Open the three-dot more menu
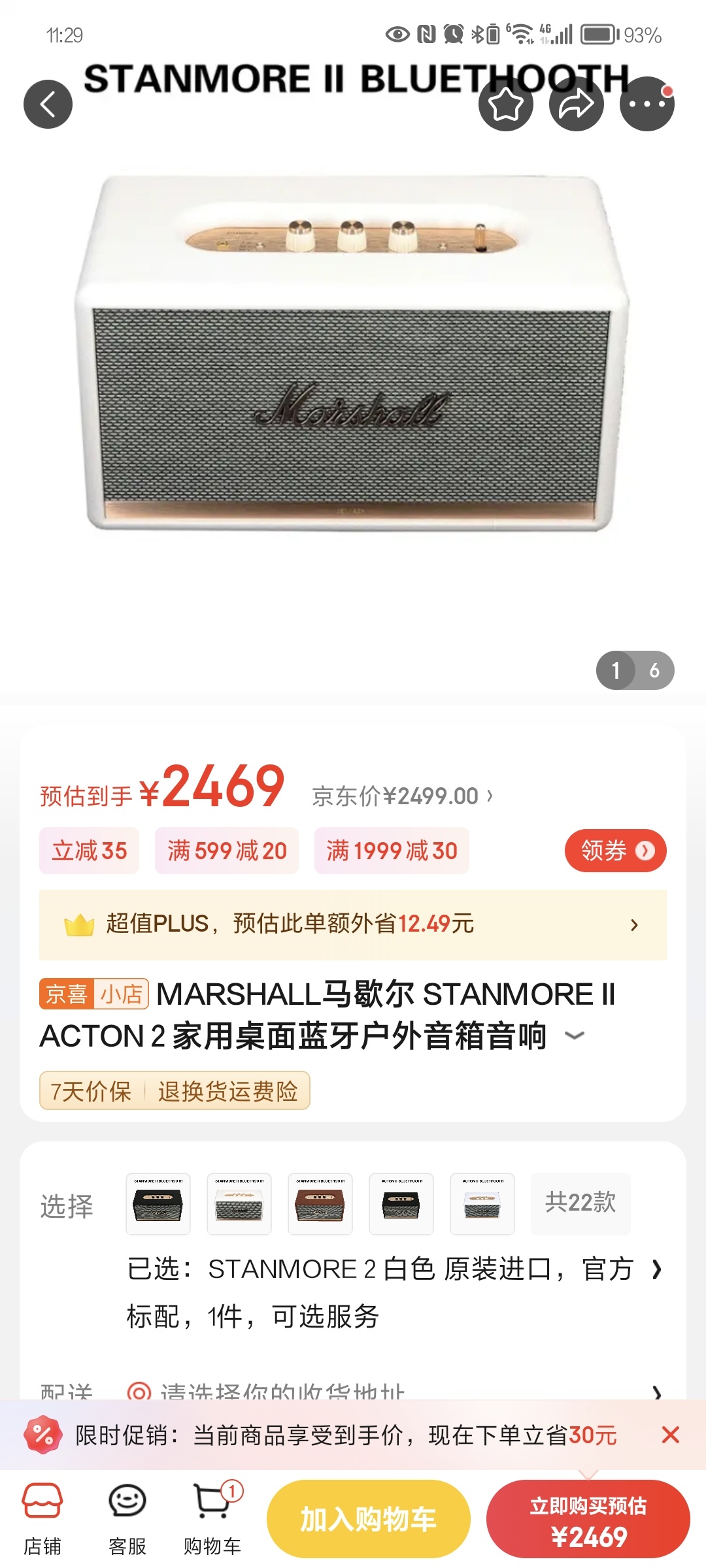Screen dimensions: 706x1568 [x=647, y=104]
